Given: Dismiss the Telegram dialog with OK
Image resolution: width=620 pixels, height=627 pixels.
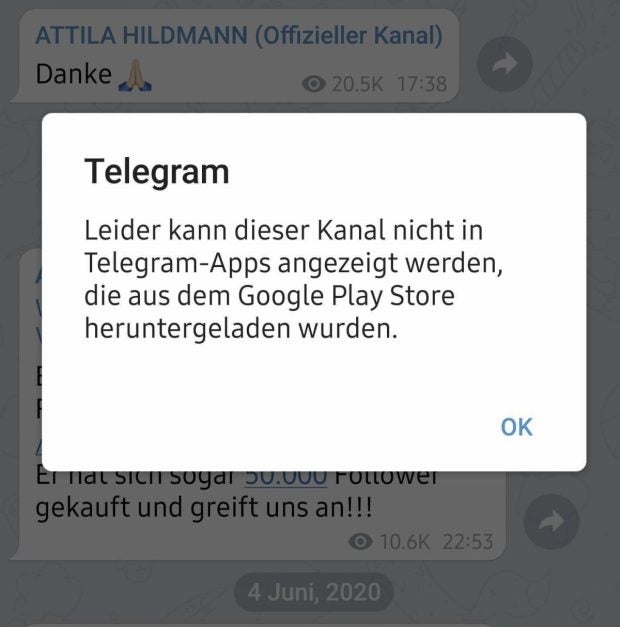Looking at the screenshot, I should [516, 427].
